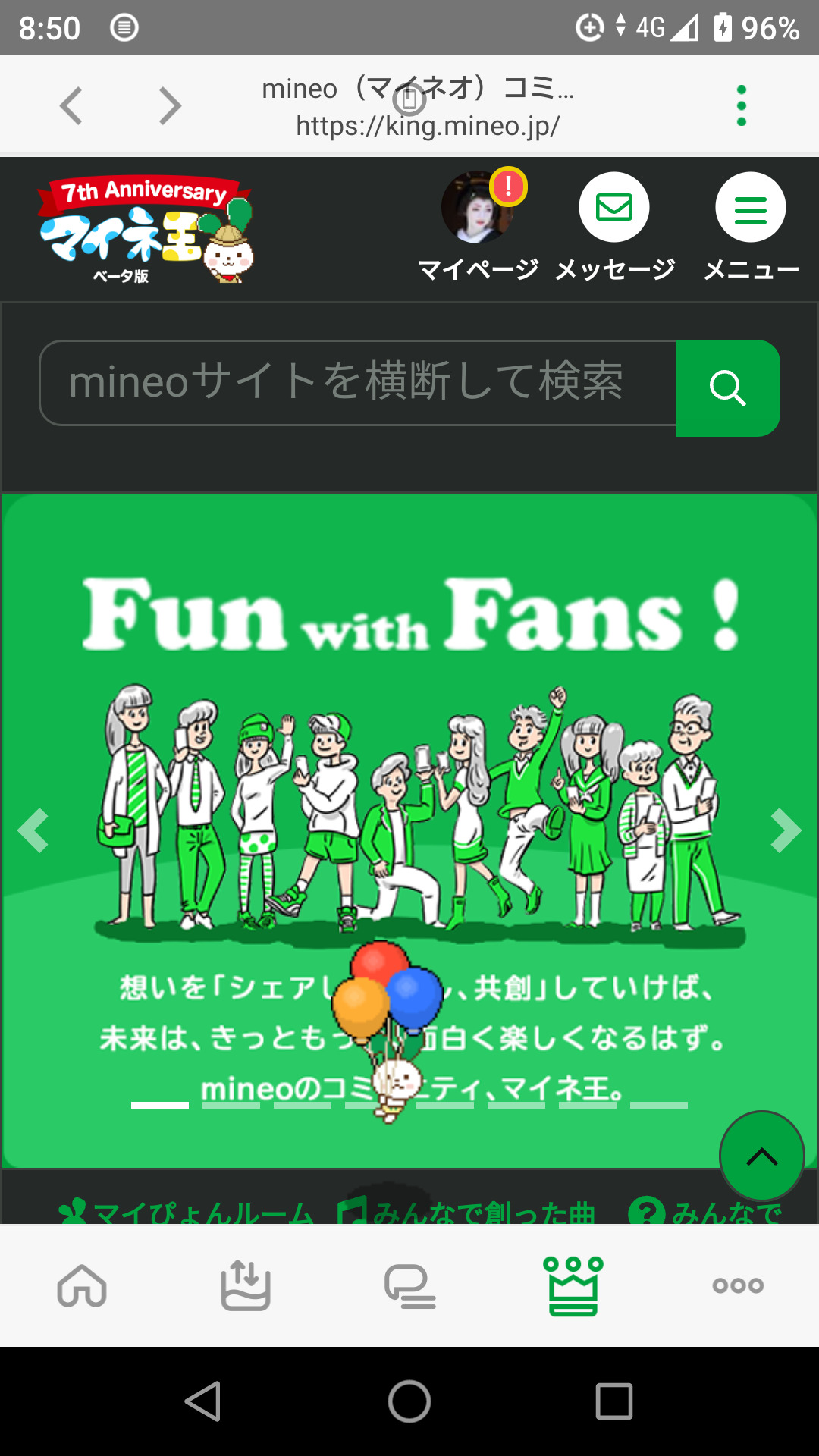Open the メッセージ envelope icon

(x=614, y=207)
